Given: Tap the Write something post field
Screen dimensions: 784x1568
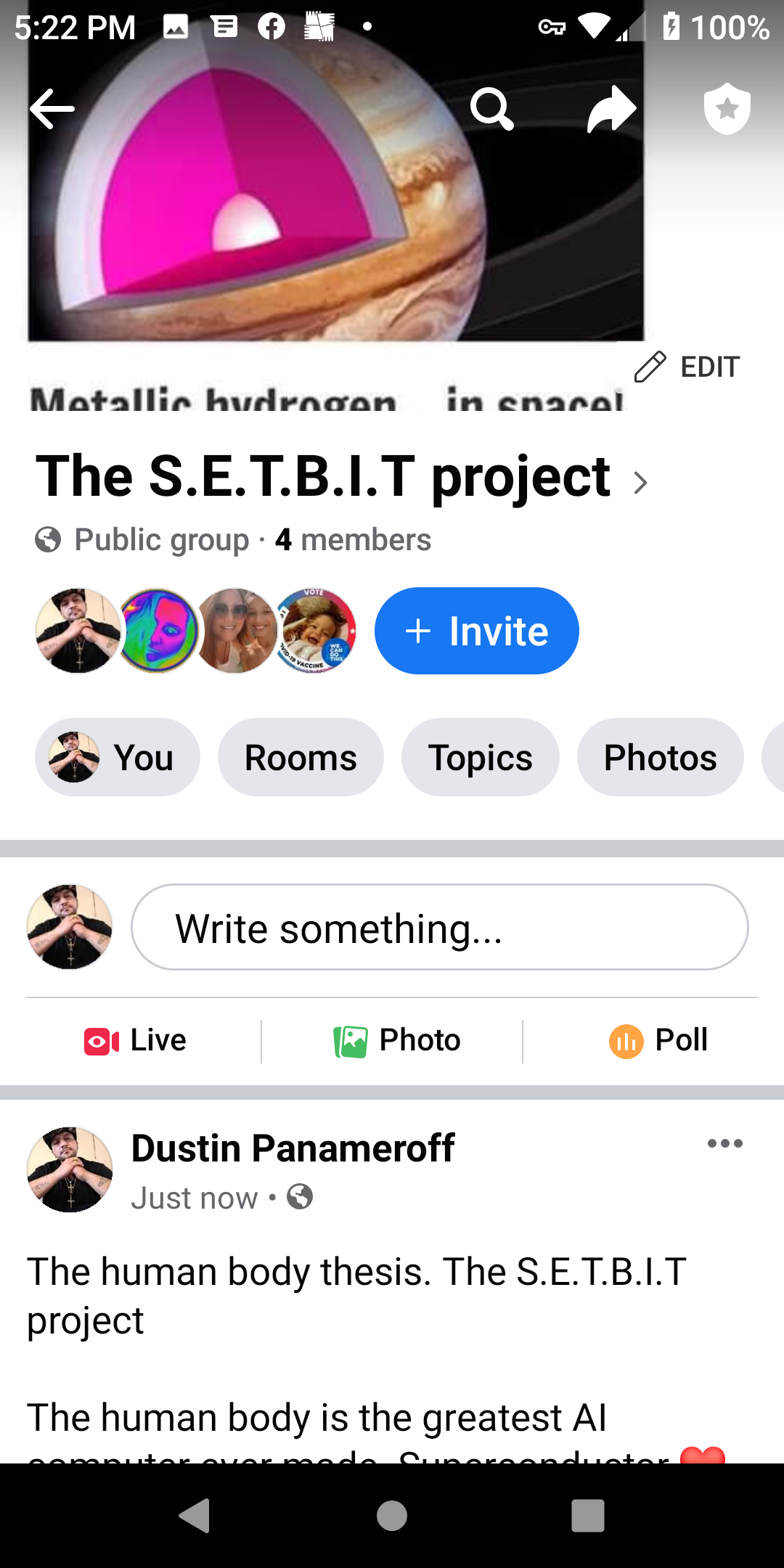Looking at the screenshot, I should (x=439, y=927).
